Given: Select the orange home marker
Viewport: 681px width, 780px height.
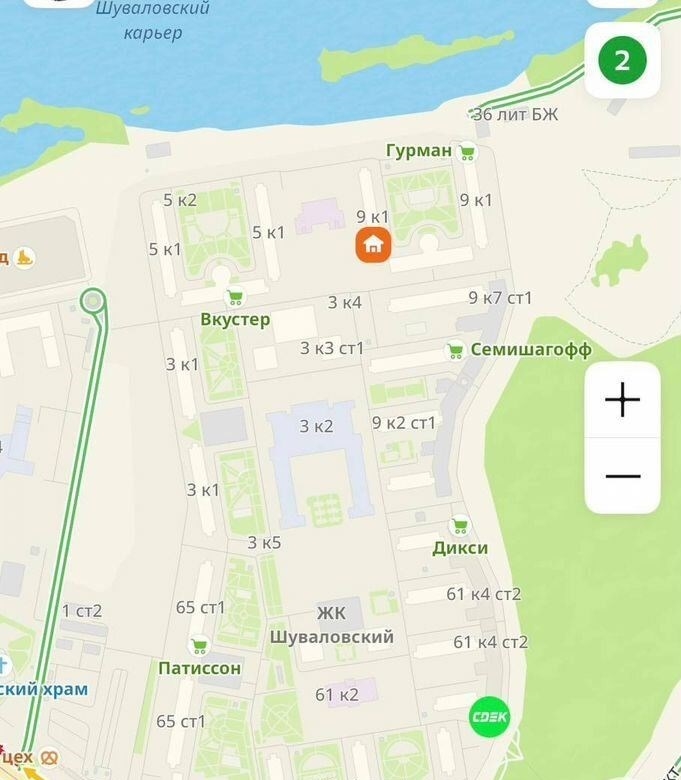Looking at the screenshot, I should 373,244.
